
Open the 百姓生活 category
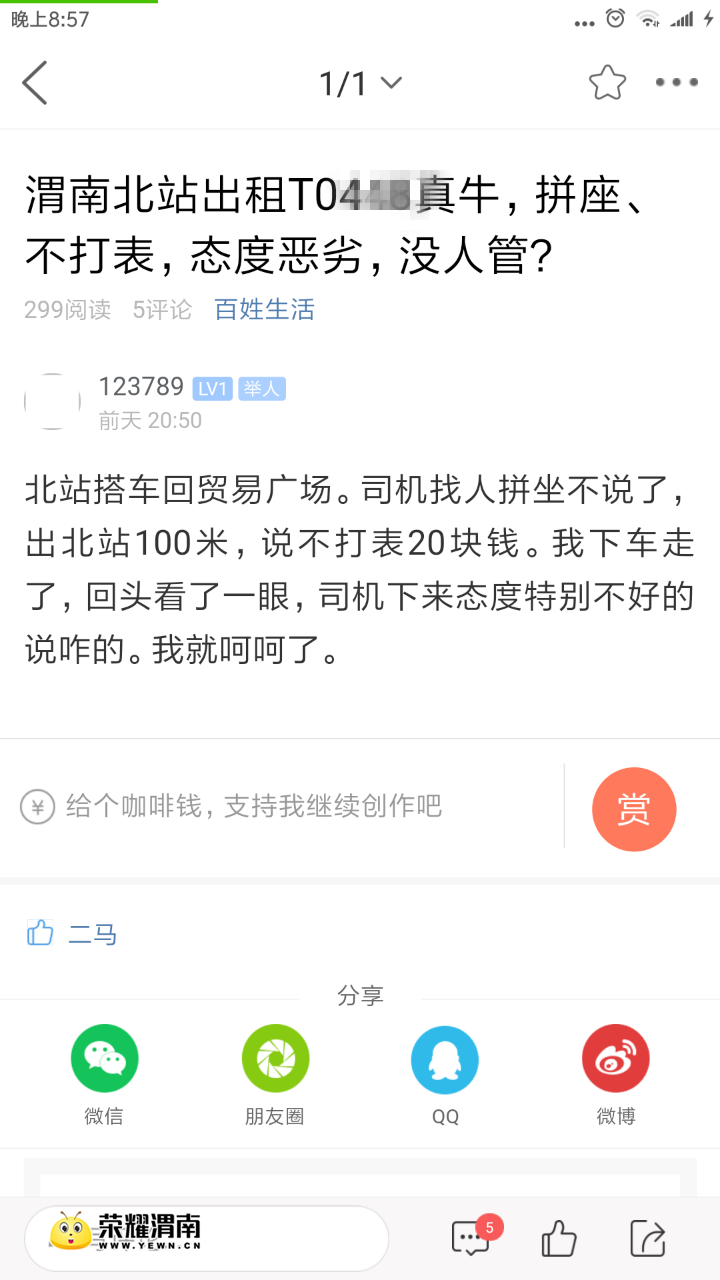click(263, 310)
